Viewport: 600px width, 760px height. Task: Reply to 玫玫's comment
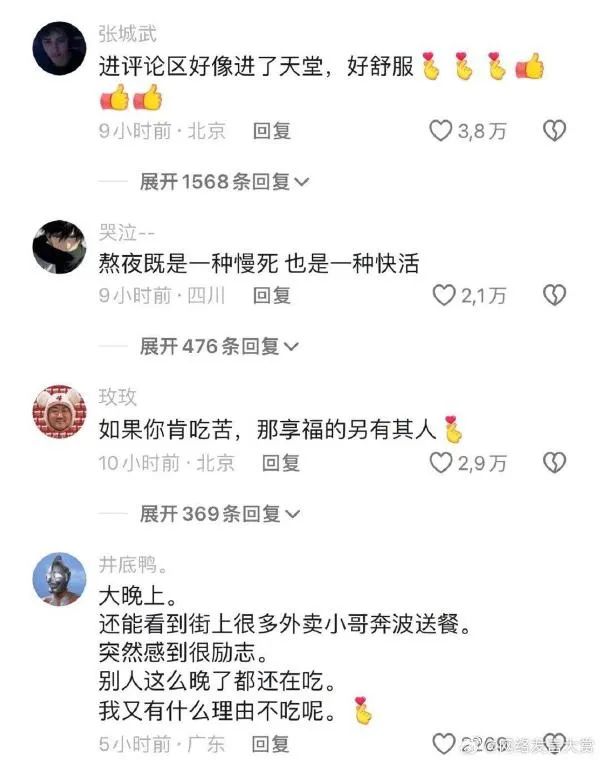click(280, 462)
